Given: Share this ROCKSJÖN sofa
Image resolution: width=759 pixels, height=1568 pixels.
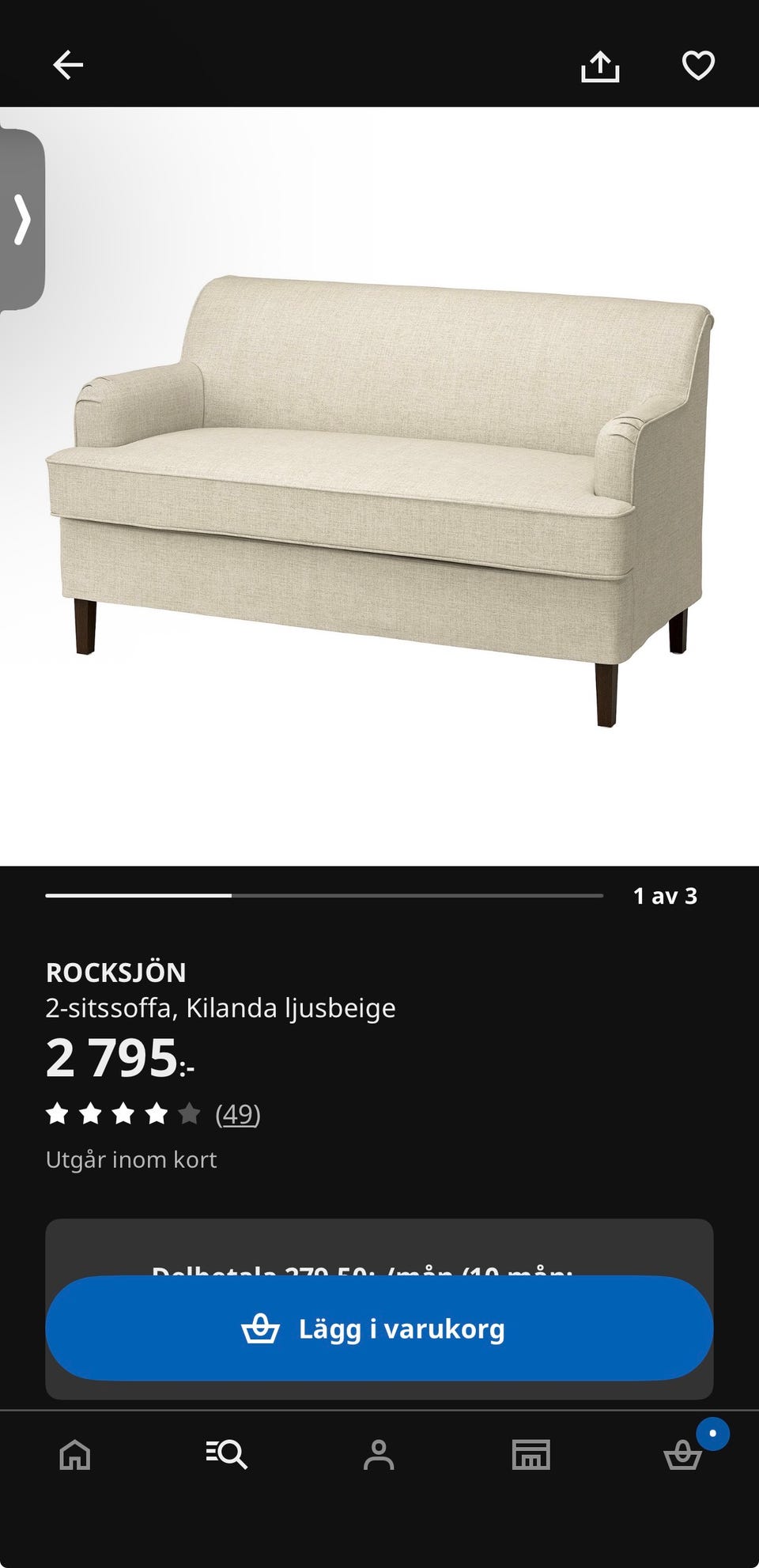Looking at the screenshot, I should coord(600,66).
